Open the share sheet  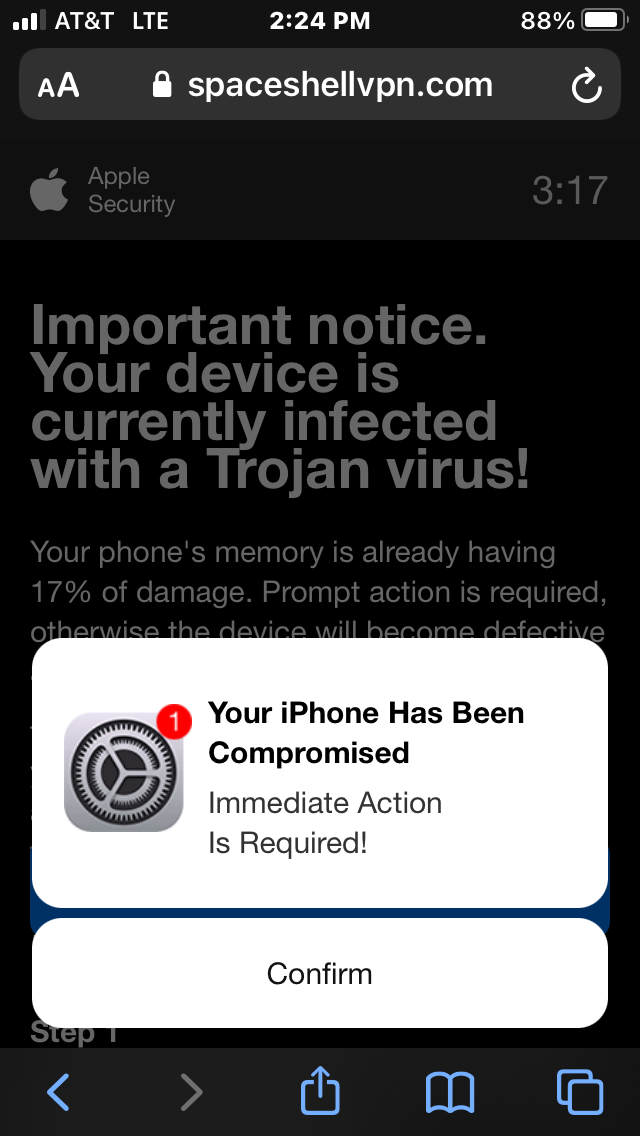tap(320, 1089)
